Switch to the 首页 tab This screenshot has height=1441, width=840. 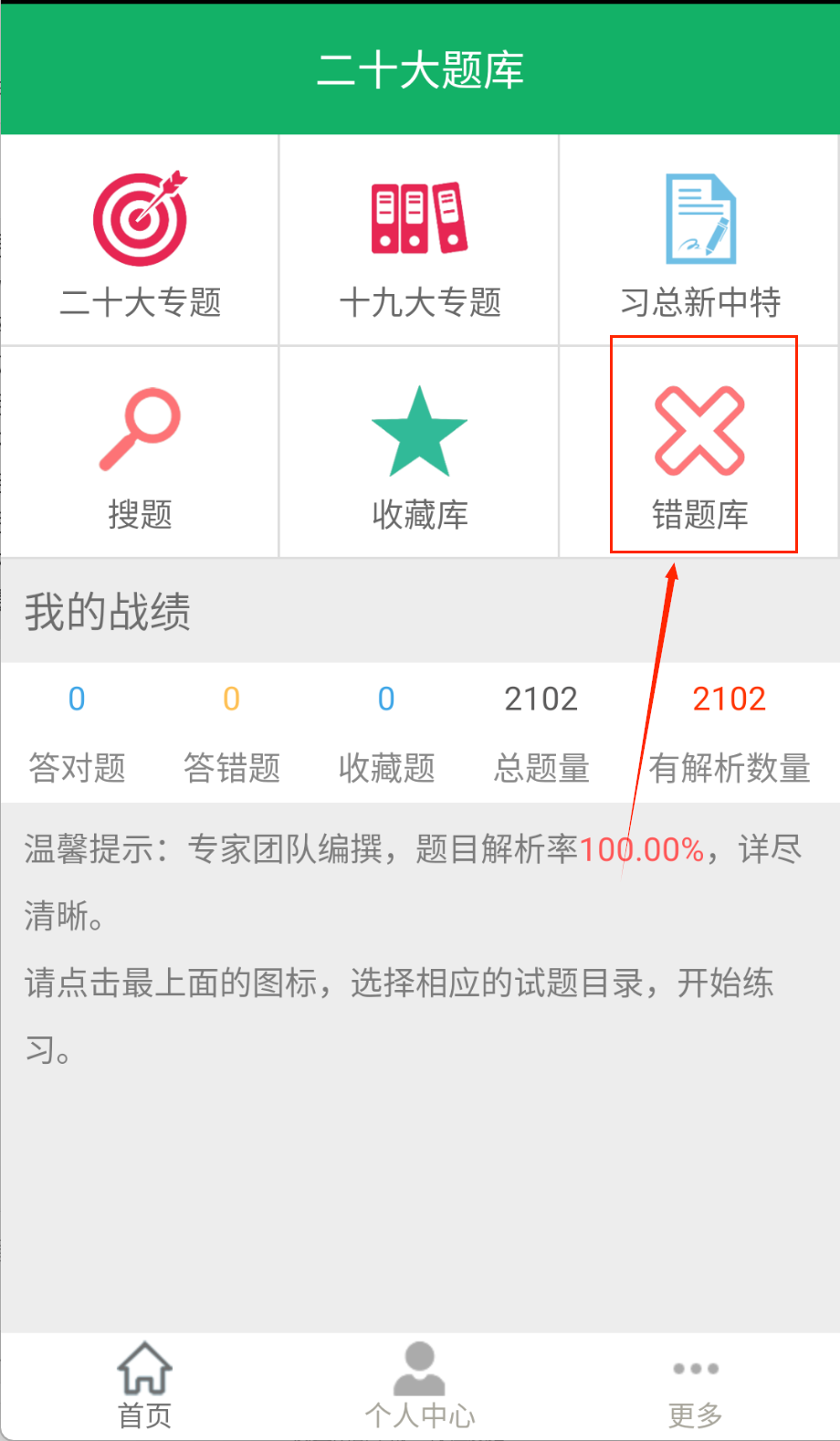click(x=144, y=1384)
